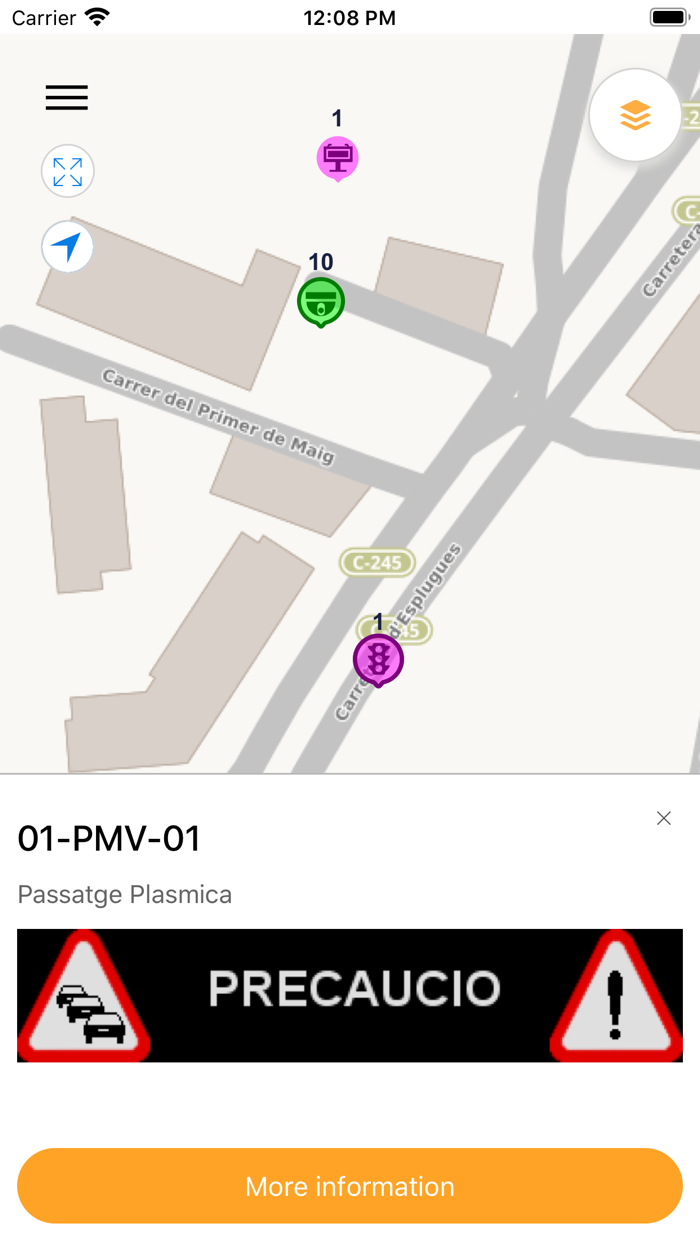Open the hamburger menu

coord(67,97)
